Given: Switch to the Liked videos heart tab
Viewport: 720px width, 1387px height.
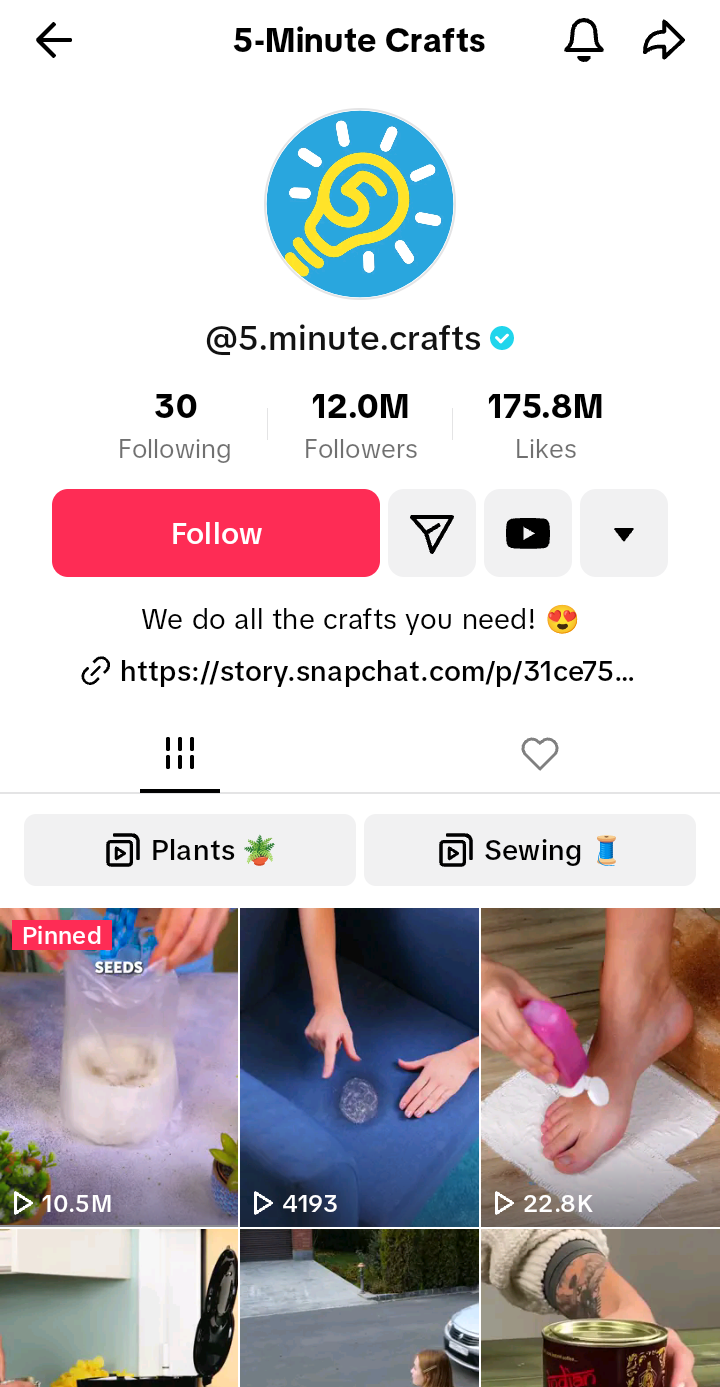Looking at the screenshot, I should coord(540,754).
